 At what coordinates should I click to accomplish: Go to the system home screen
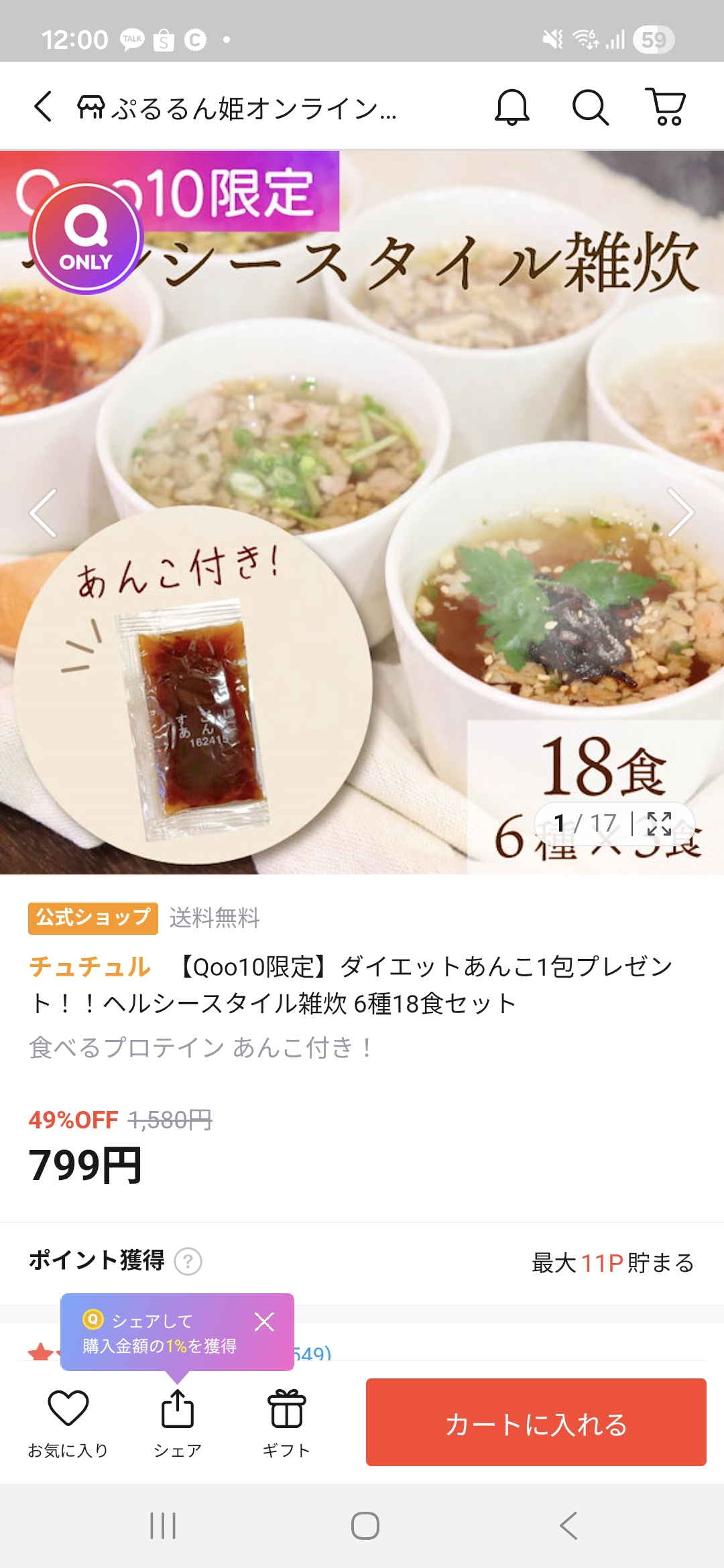tap(365, 1526)
